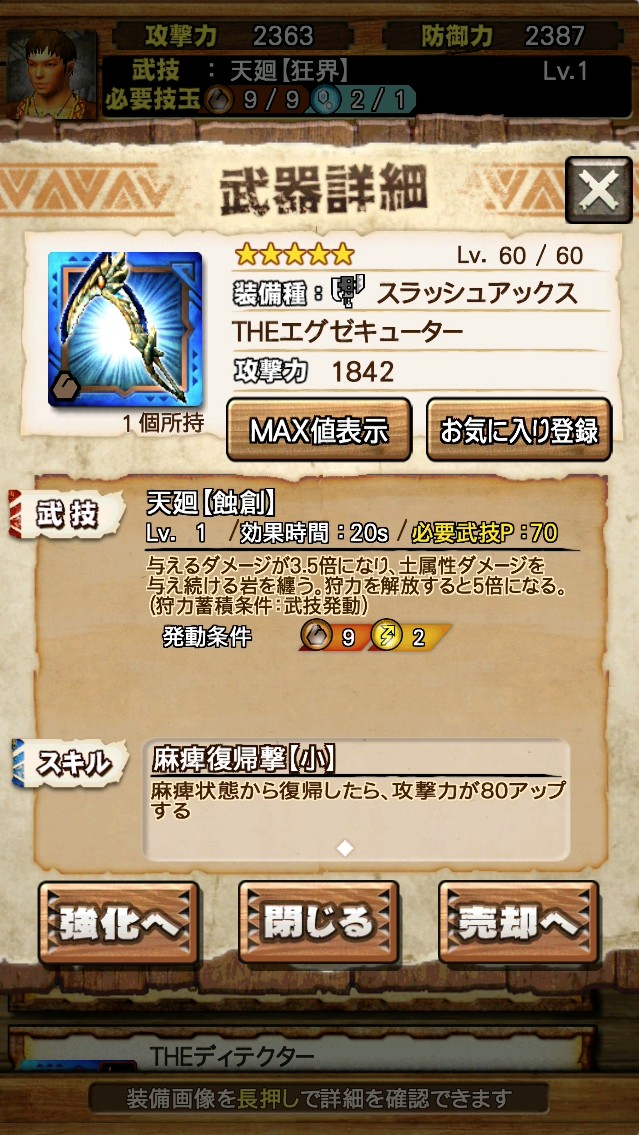Tap the MAX値表示 button
The width and height of the screenshot is (639, 1135).
coord(319,430)
